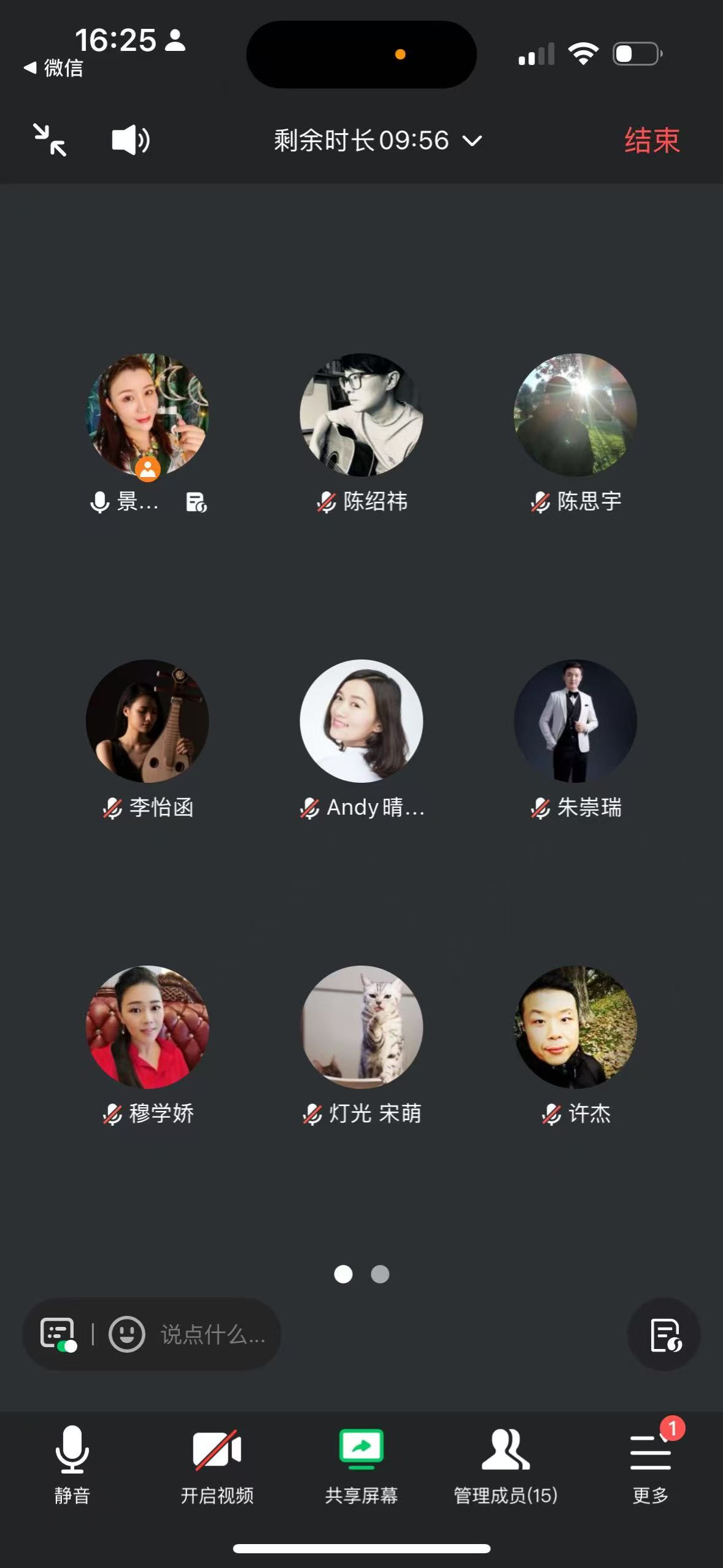Turn on camera via 开启视频
Viewport: 723px width, 1568px height.
217,1464
